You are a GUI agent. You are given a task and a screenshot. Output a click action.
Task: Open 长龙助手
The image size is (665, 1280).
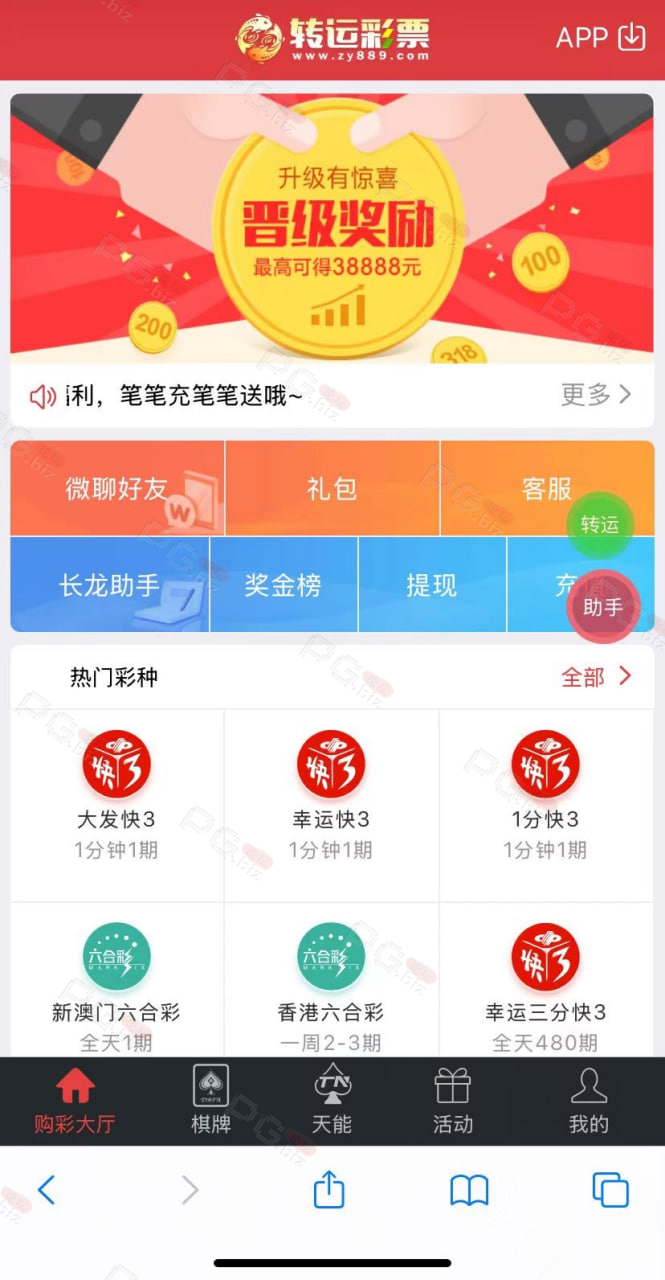[x=109, y=585]
